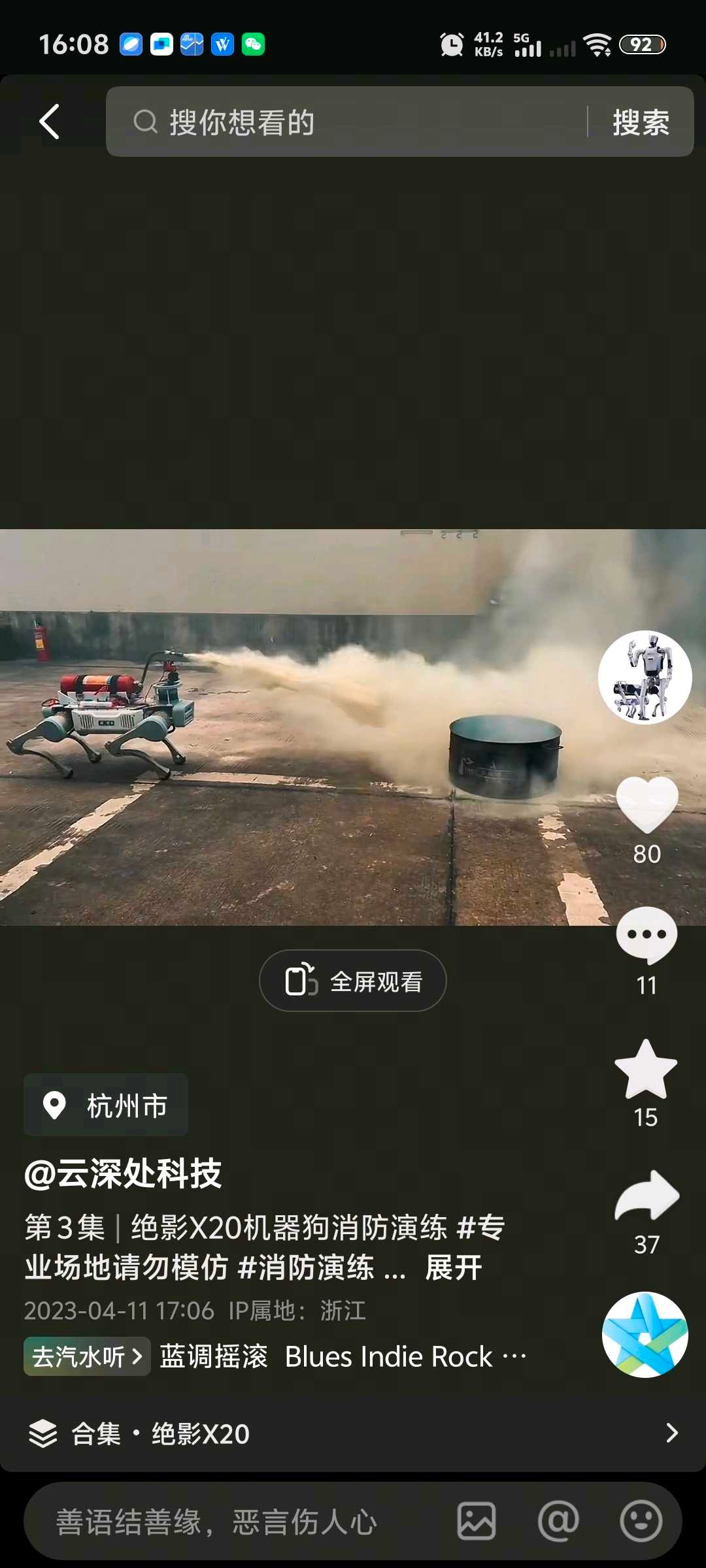Screen dimensions: 706x1568
Task: Open the emoji picker
Action: (x=641, y=1521)
